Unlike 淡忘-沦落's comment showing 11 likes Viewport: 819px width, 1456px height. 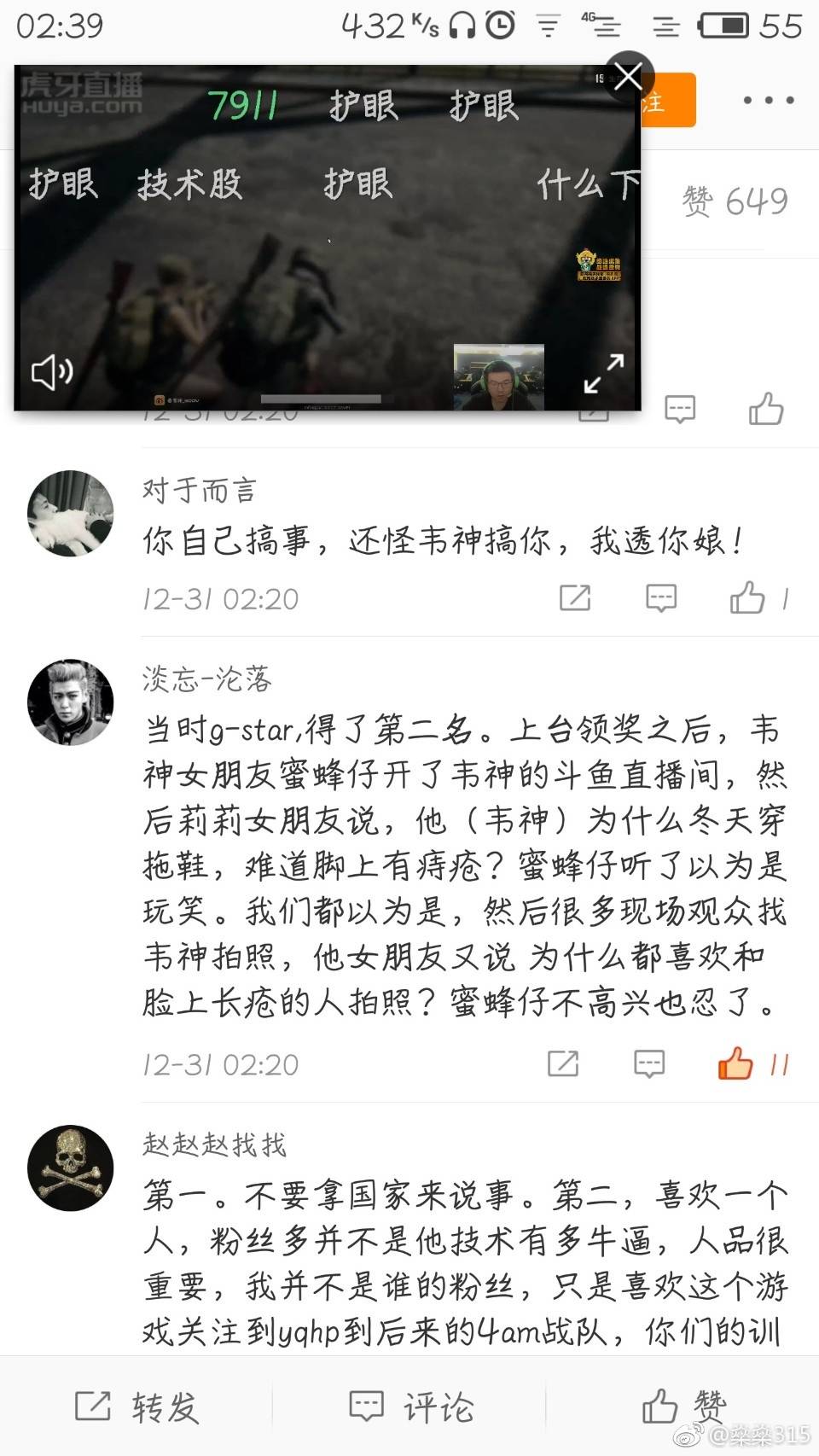735,1063
